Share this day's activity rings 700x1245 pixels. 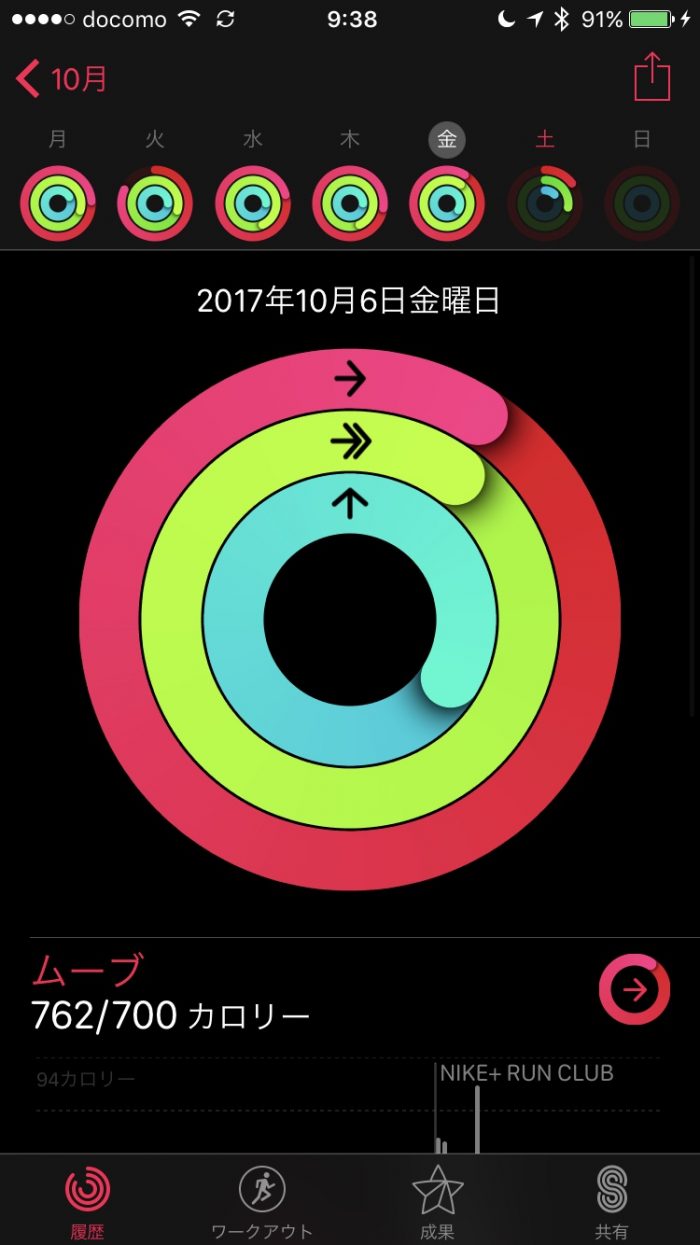pyautogui.click(x=651, y=77)
